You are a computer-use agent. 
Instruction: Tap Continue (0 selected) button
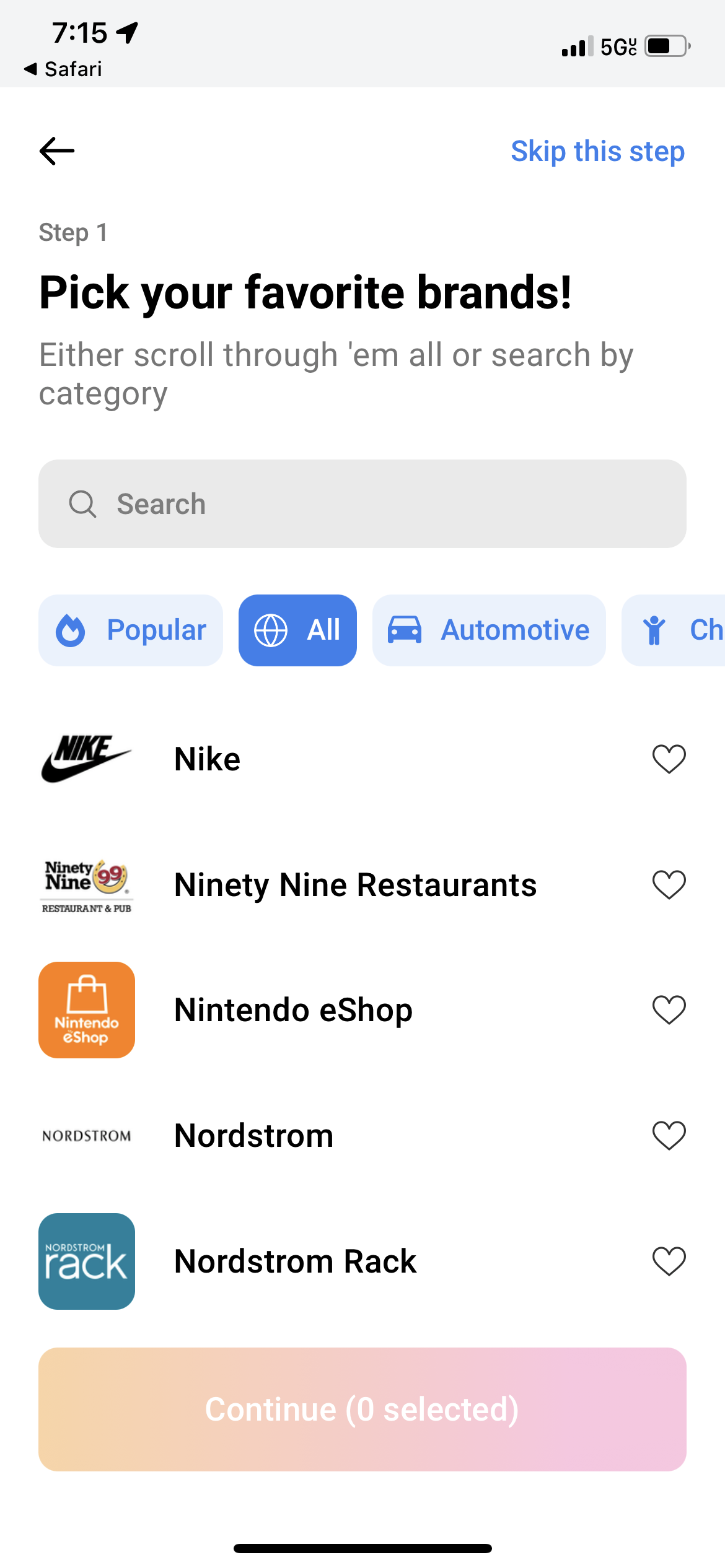pos(362,1409)
